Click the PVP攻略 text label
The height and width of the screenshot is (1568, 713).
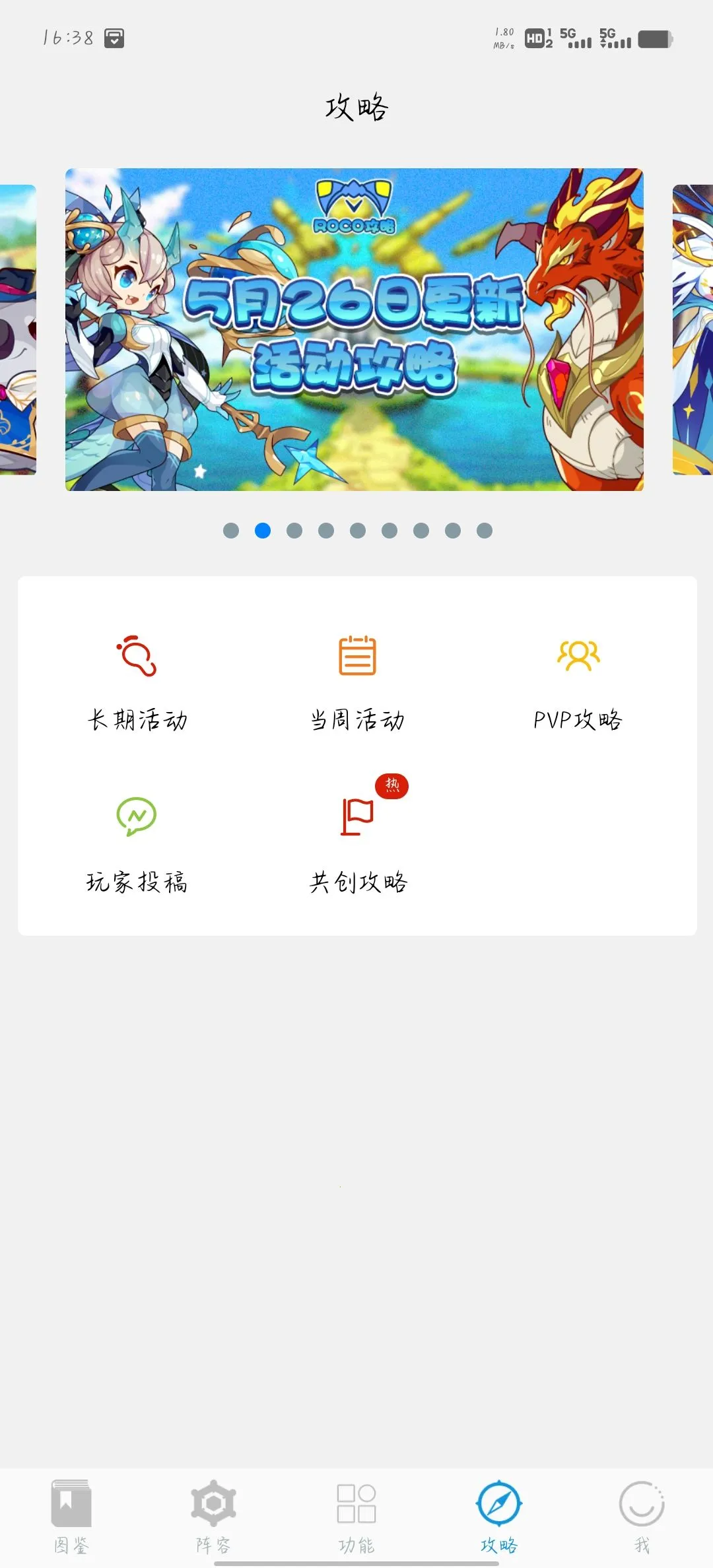[578, 719]
